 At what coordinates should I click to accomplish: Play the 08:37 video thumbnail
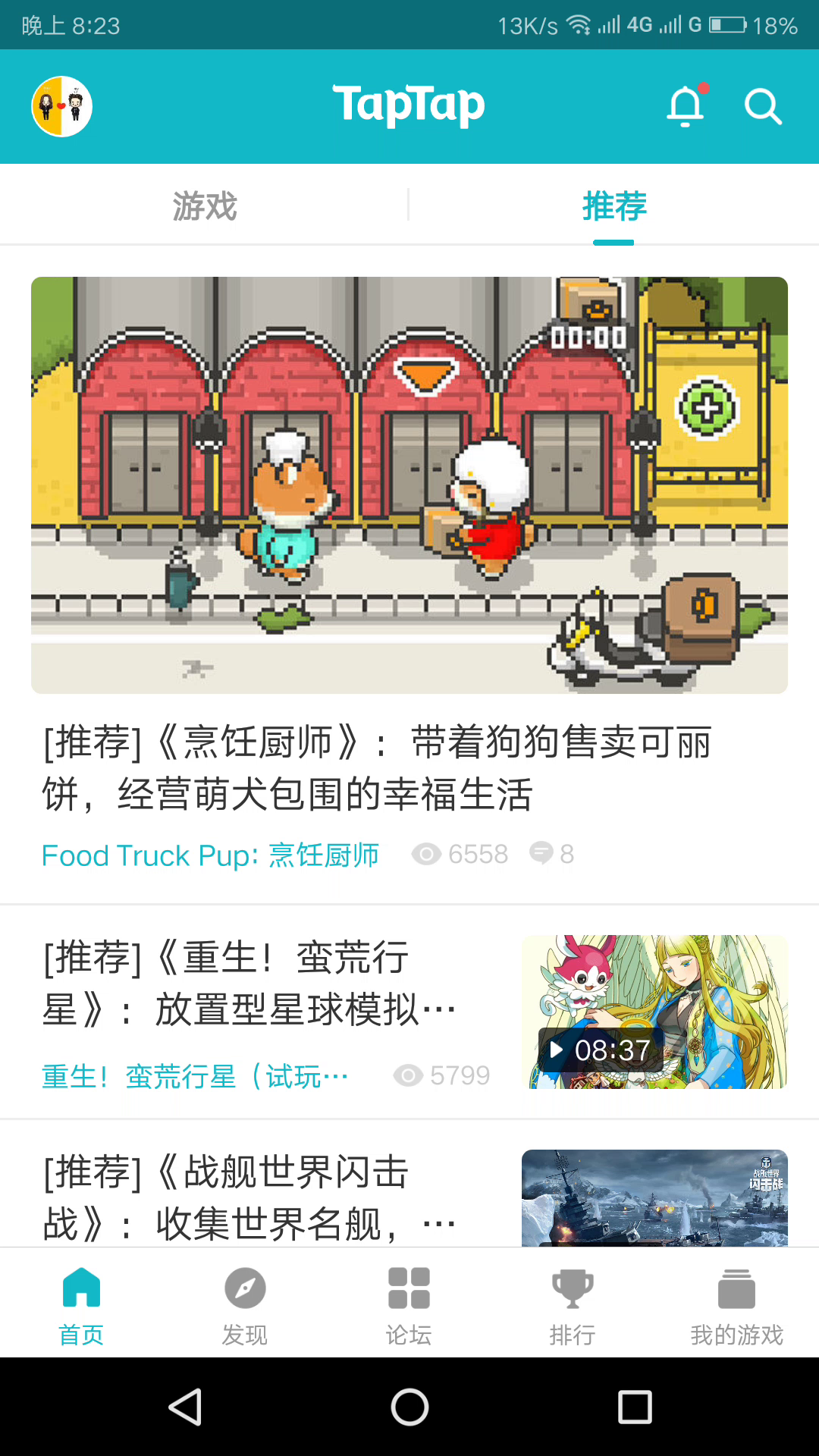[654, 1012]
